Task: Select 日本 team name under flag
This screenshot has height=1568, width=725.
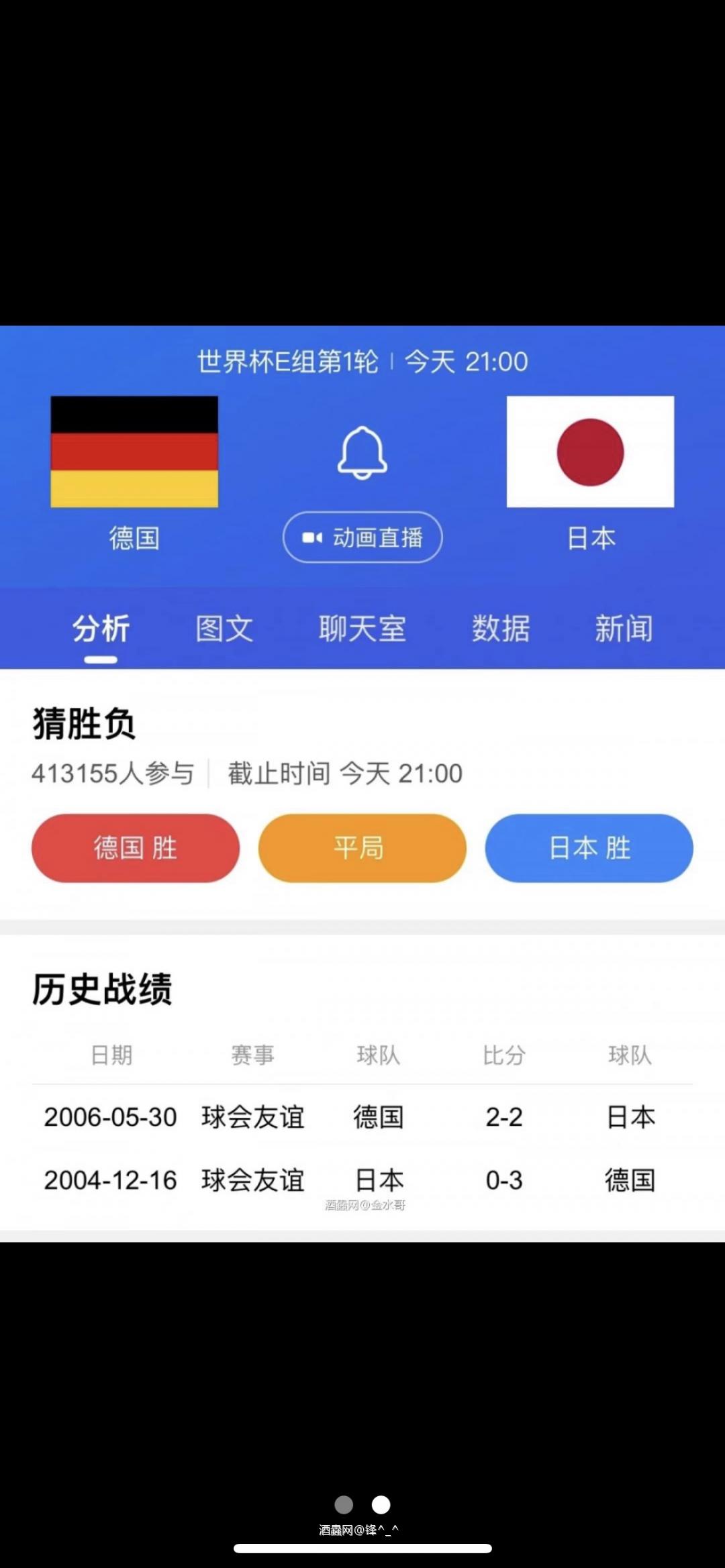Action: 589,537
